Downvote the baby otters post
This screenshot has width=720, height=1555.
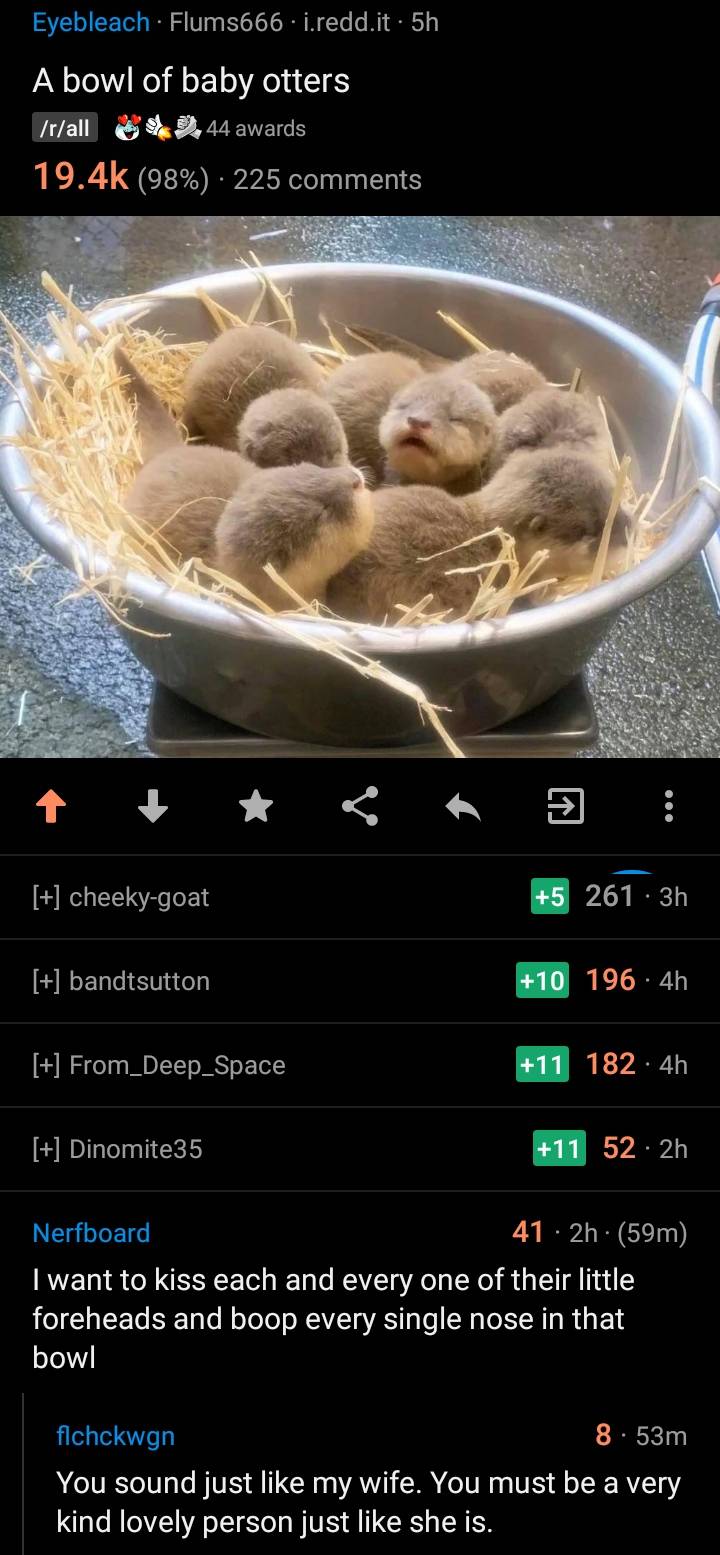click(153, 806)
